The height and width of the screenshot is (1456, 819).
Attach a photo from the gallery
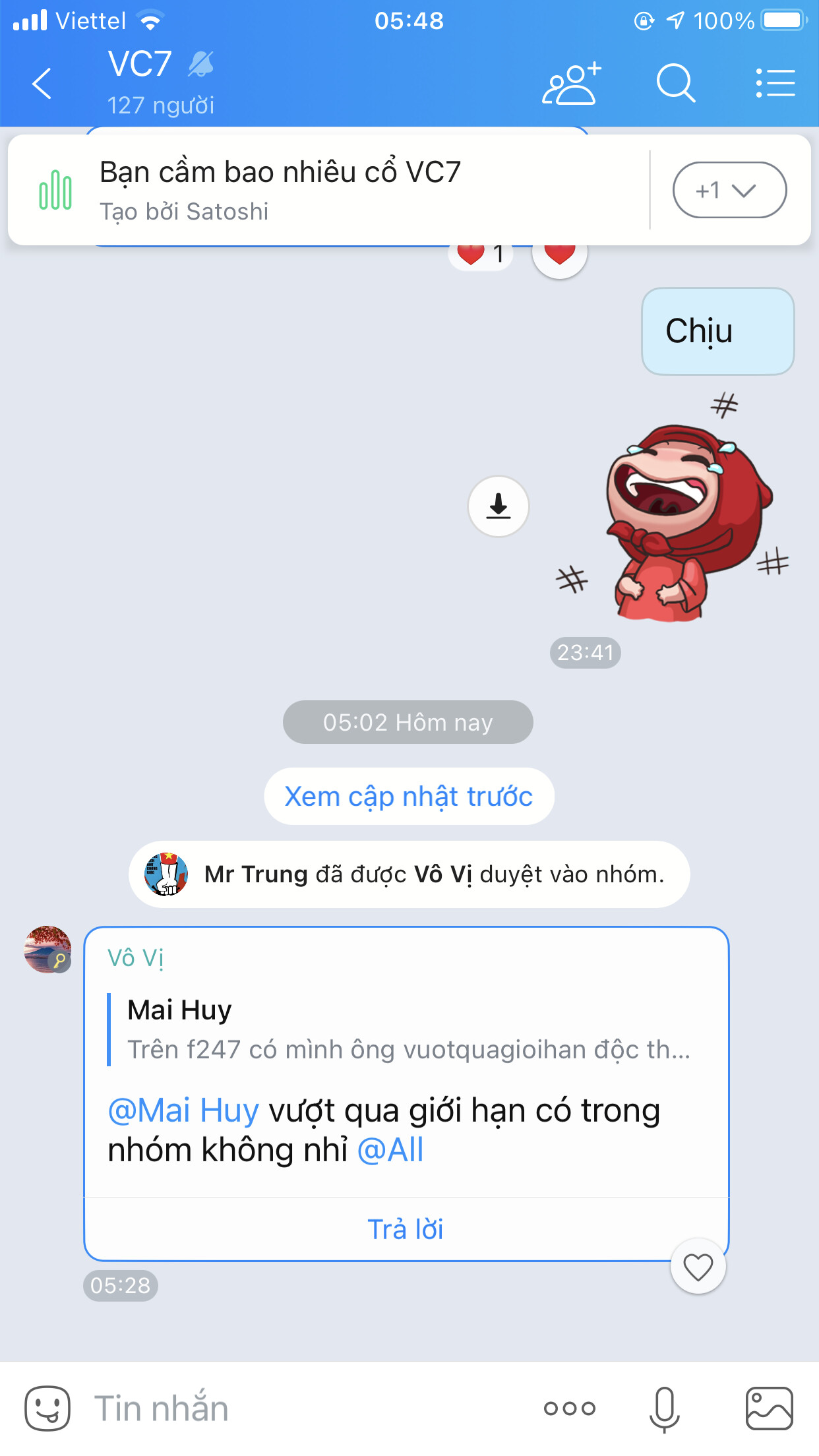(769, 1409)
